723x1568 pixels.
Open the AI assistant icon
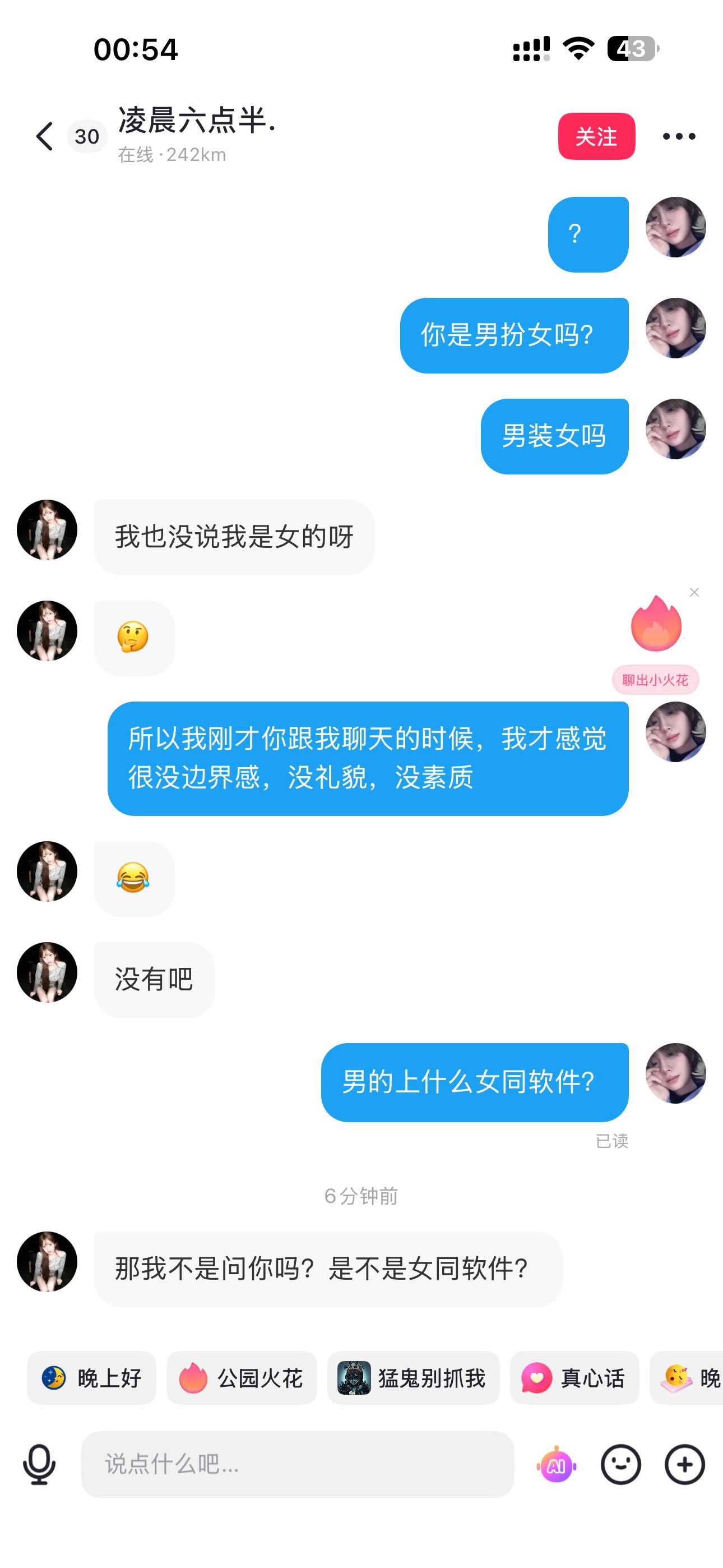(x=556, y=1464)
